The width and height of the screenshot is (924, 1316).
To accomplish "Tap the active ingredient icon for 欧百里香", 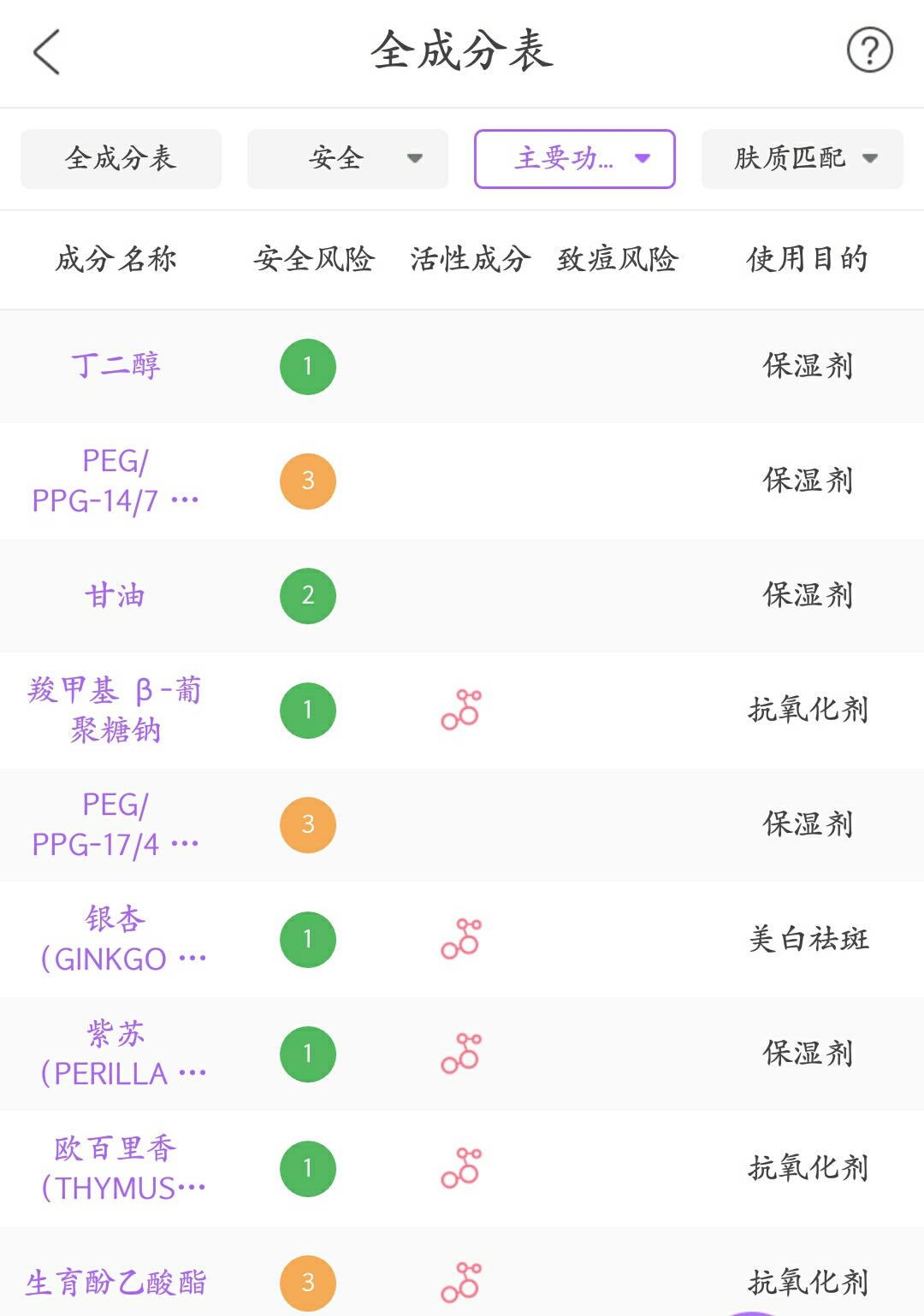I will [460, 1168].
